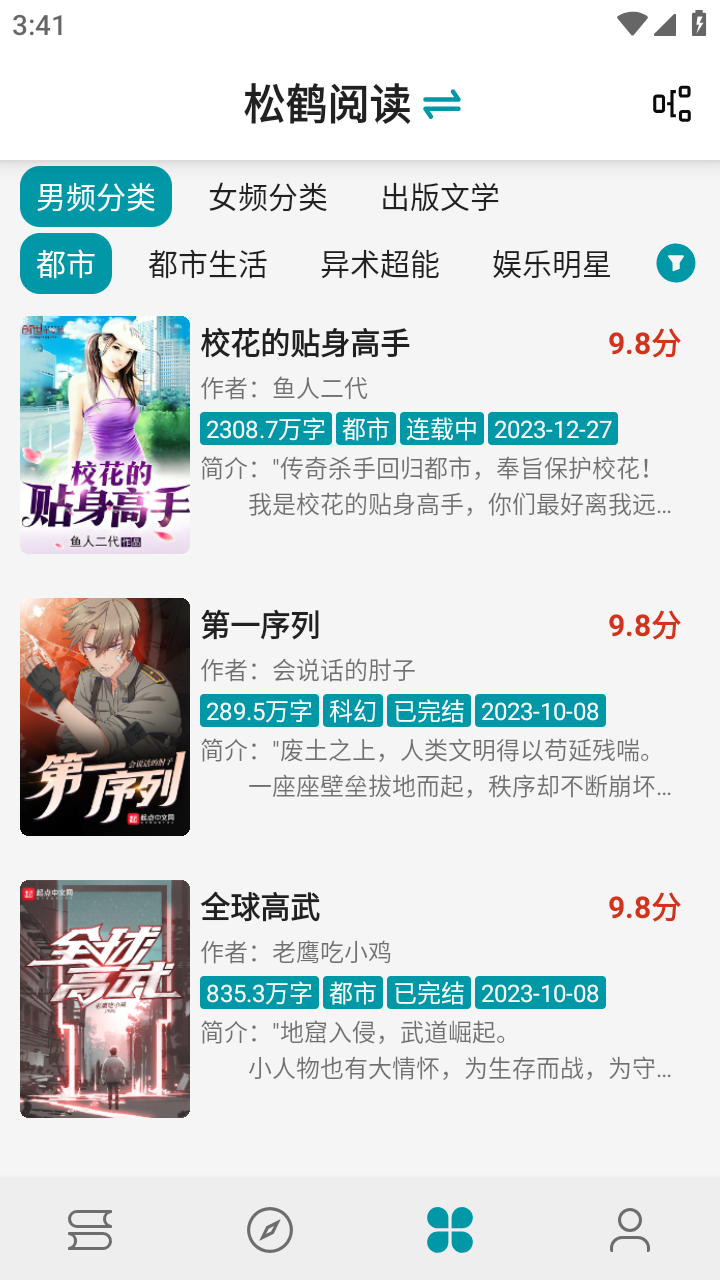The width and height of the screenshot is (720, 1280).
Task: Open the bookshelf tab in bottom navigation
Action: point(90,1232)
